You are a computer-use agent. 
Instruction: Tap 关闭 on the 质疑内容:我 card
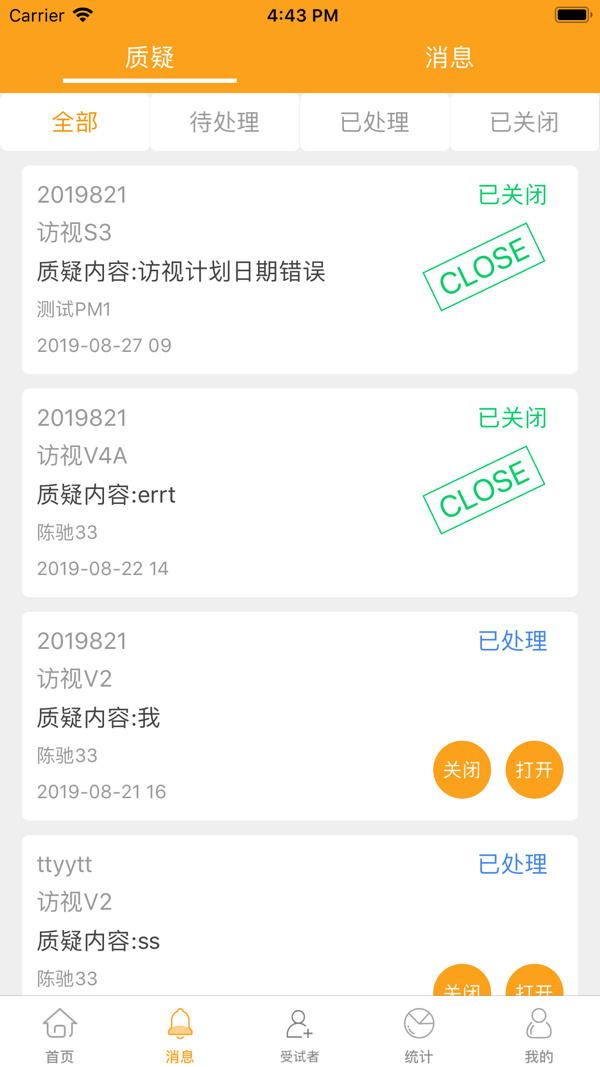coord(462,770)
